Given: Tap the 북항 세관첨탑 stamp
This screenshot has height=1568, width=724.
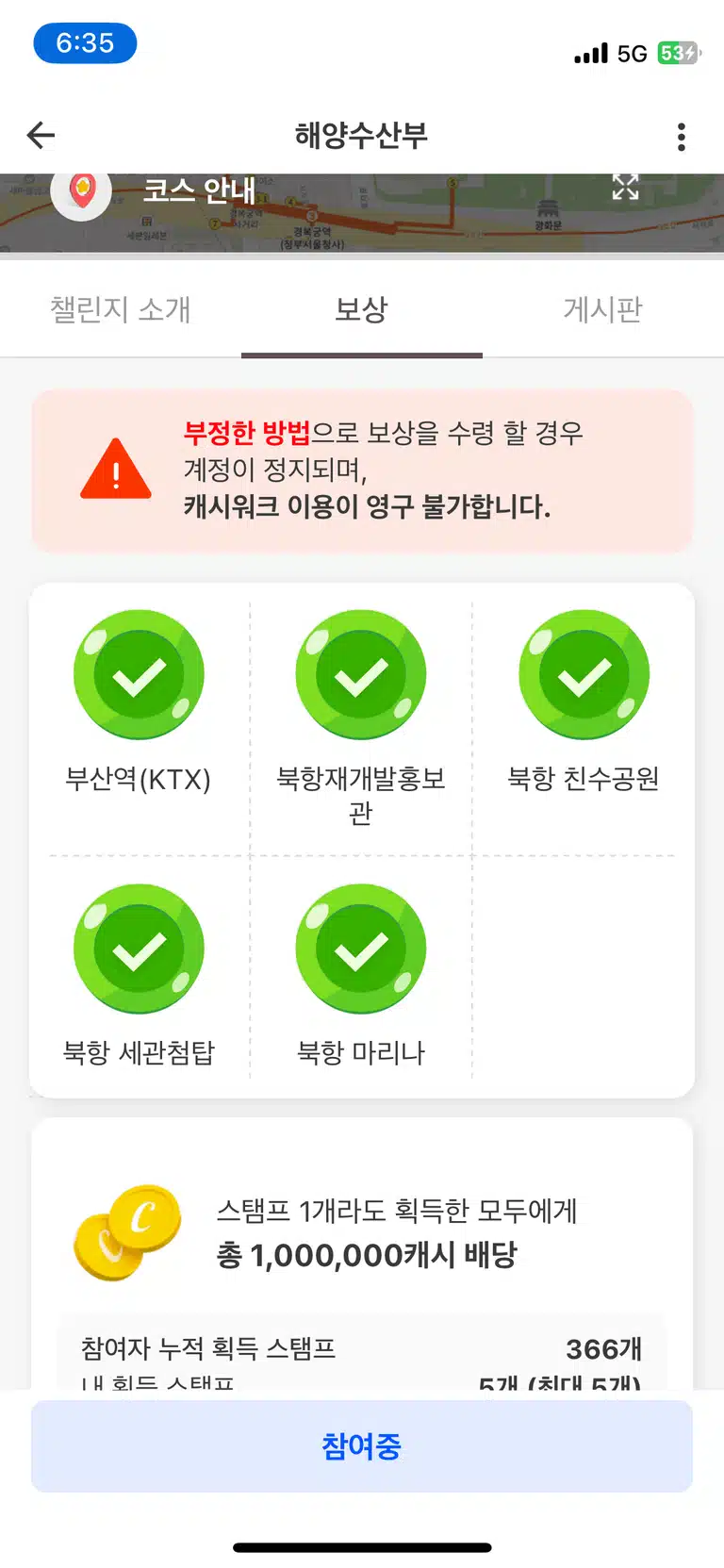Looking at the screenshot, I should point(139,976).
